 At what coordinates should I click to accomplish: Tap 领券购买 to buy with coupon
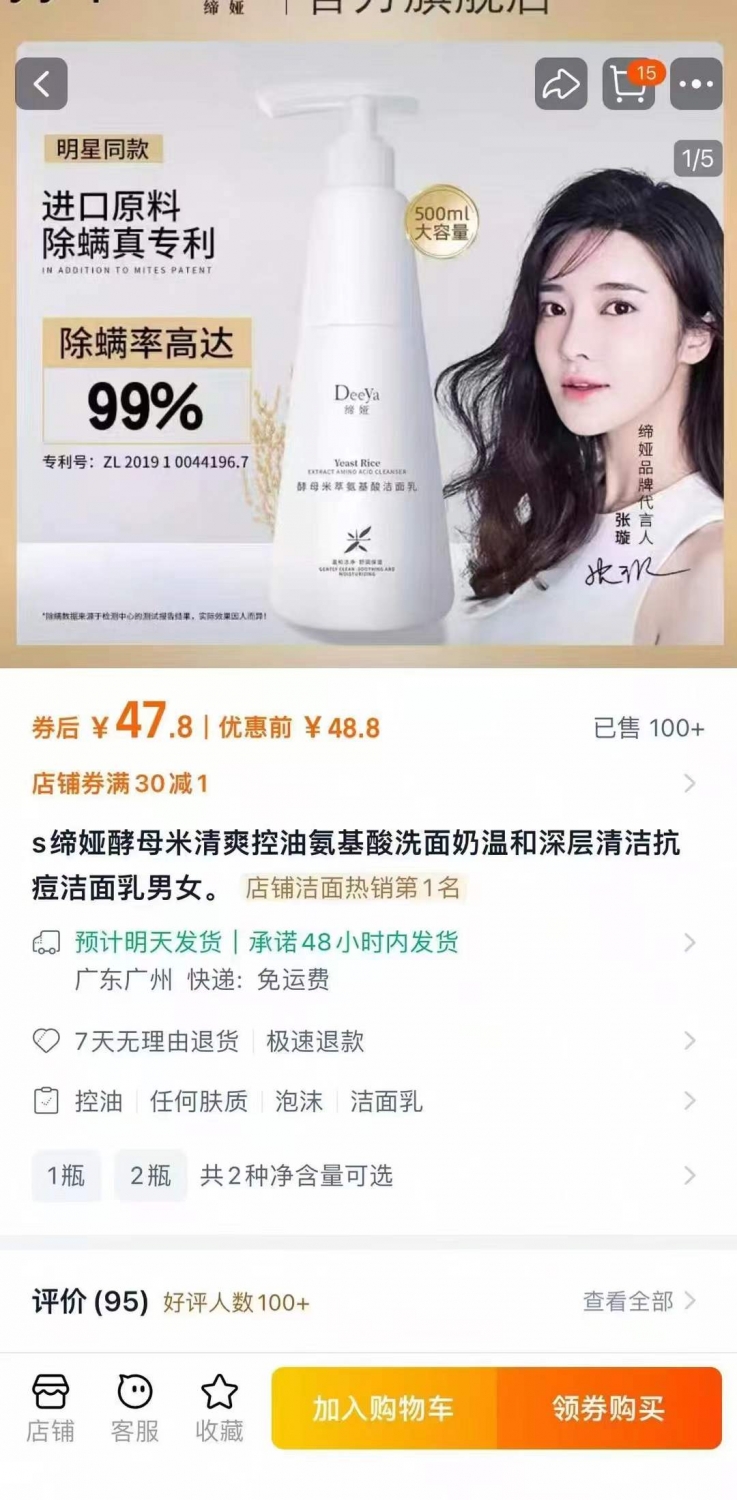(610, 1408)
